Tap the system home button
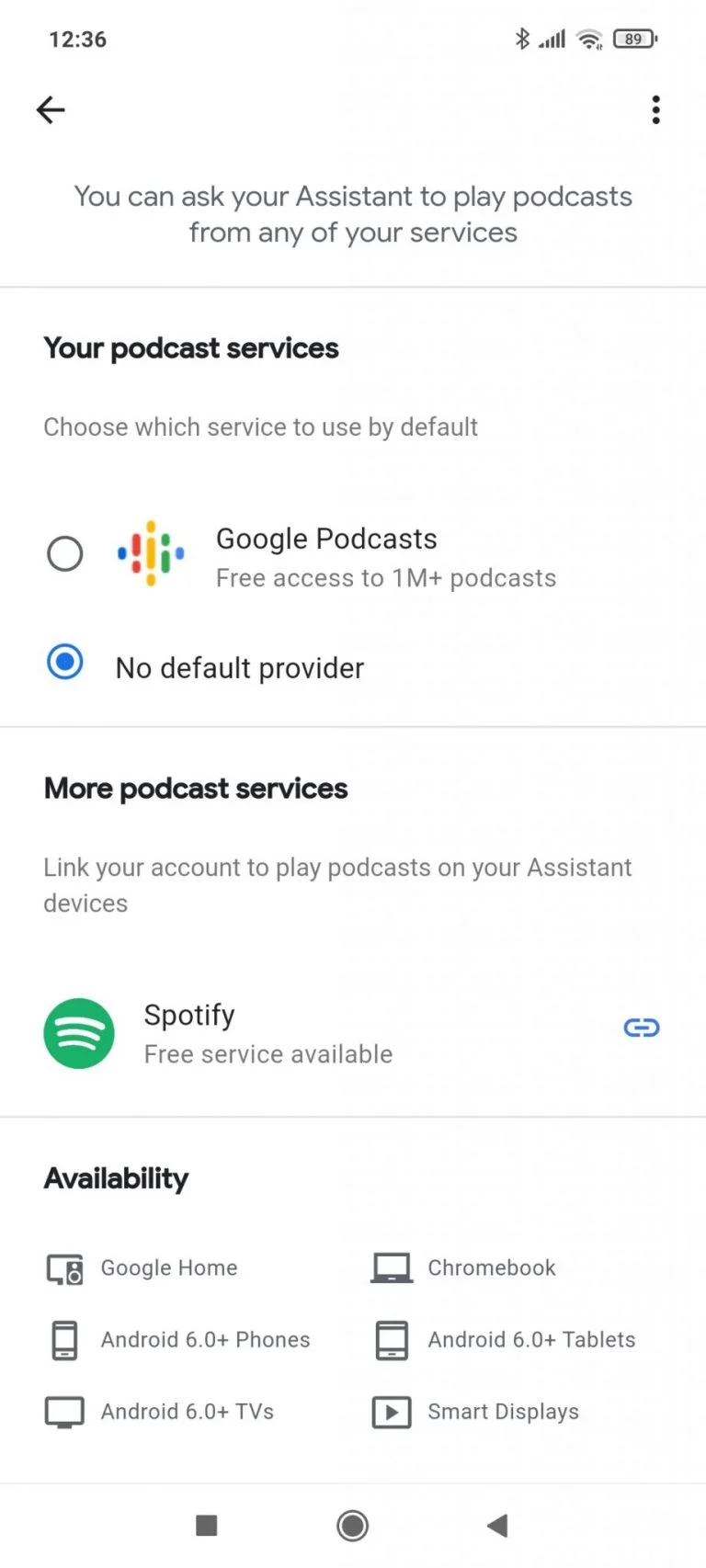 [x=353, y=1526]
